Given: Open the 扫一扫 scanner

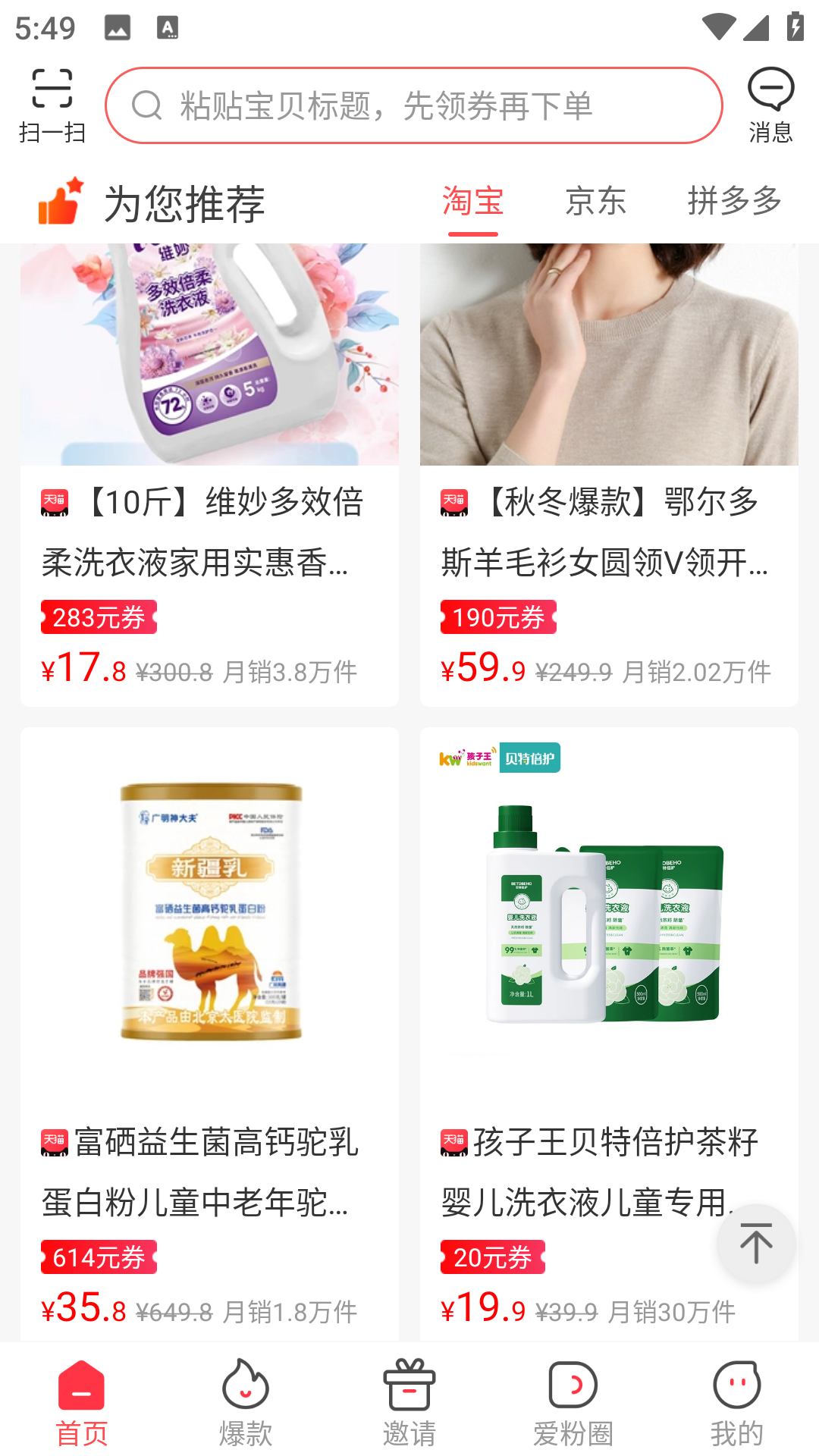Looking at the screenshot, I should click(x=52, y=105).
